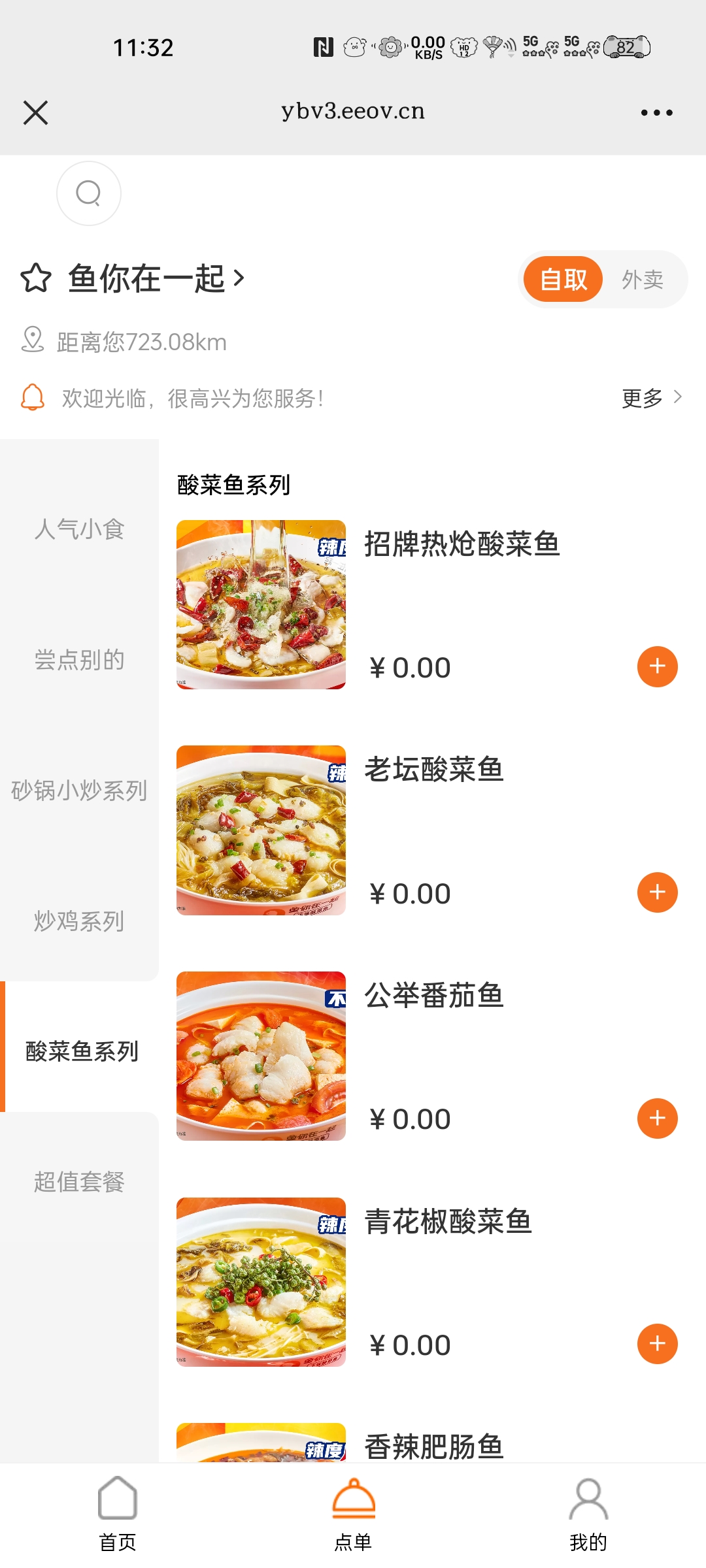This screenshot has width=706, height=1568.
Task: Go to the 炒鸡系列 category
Action: point(79,921)
